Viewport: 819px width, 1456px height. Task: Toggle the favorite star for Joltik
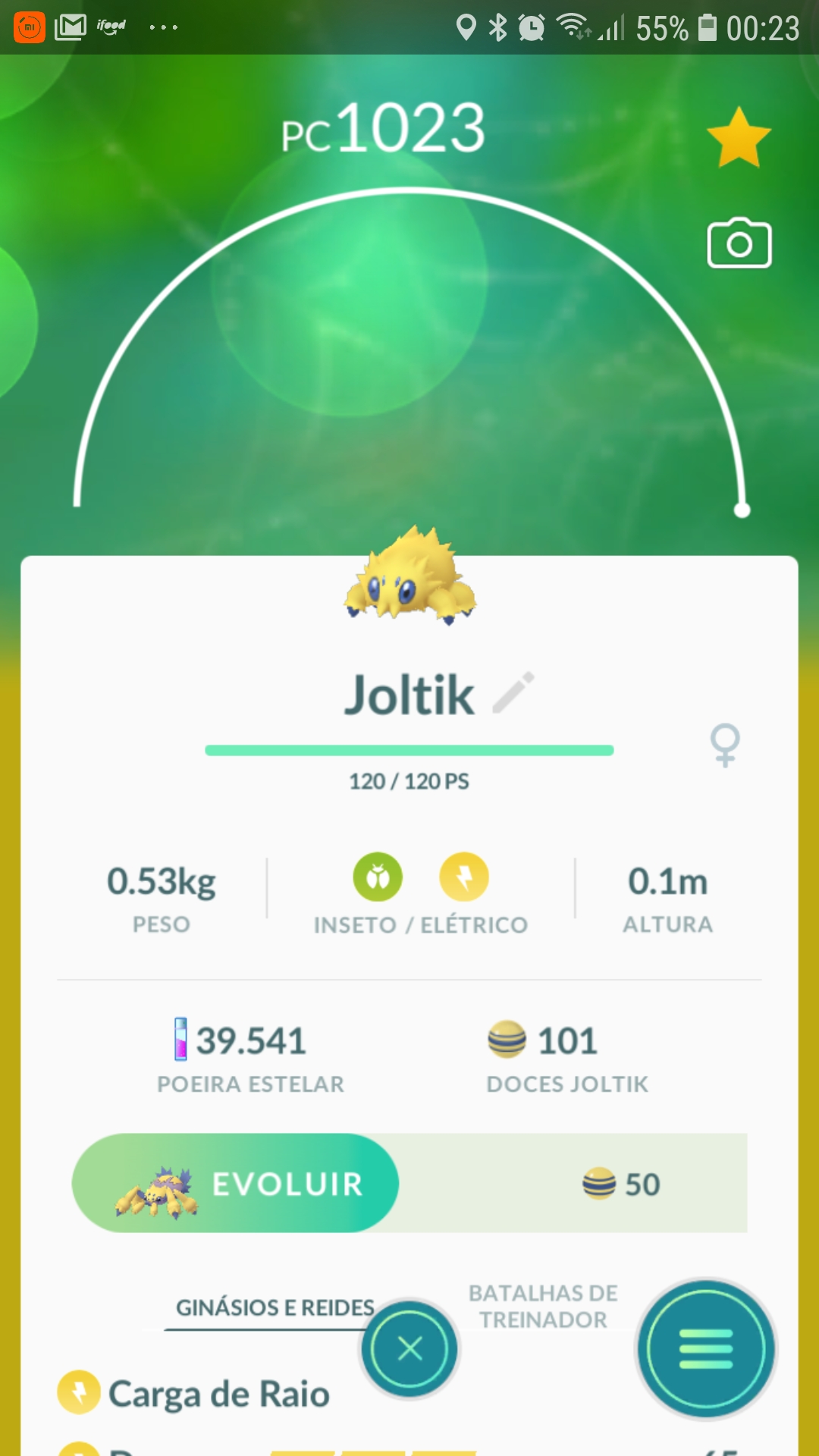point(739,138)
